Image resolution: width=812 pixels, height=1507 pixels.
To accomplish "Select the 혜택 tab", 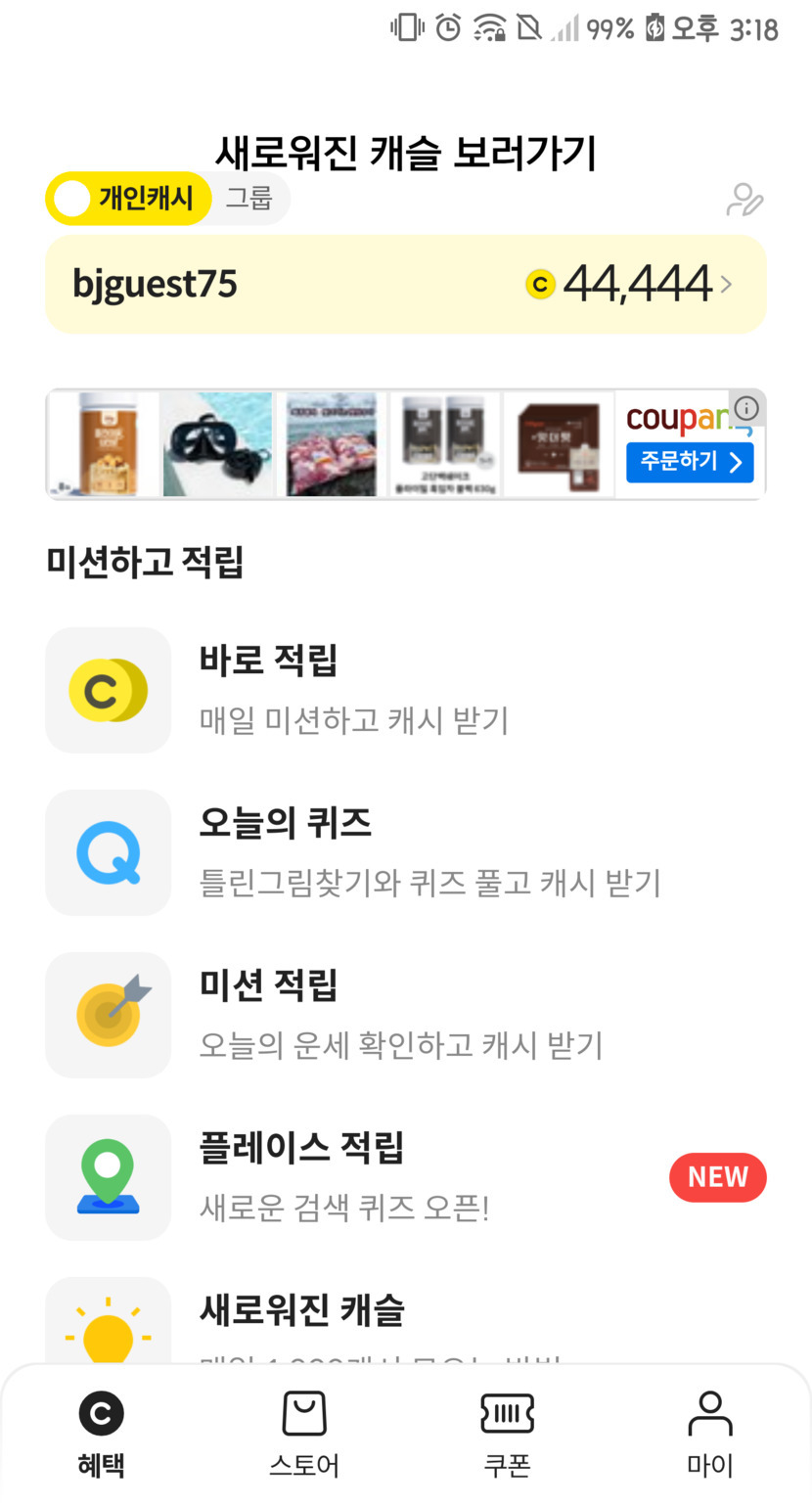I will pyautogui.click(x=102, y=1435).
